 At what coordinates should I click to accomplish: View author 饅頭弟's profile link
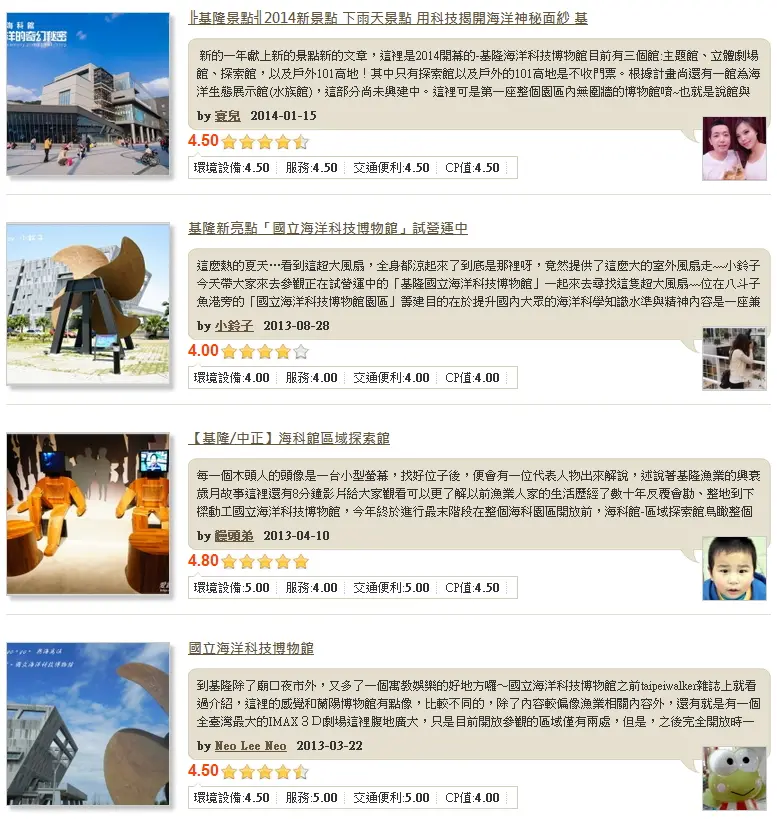click(235, 536)
